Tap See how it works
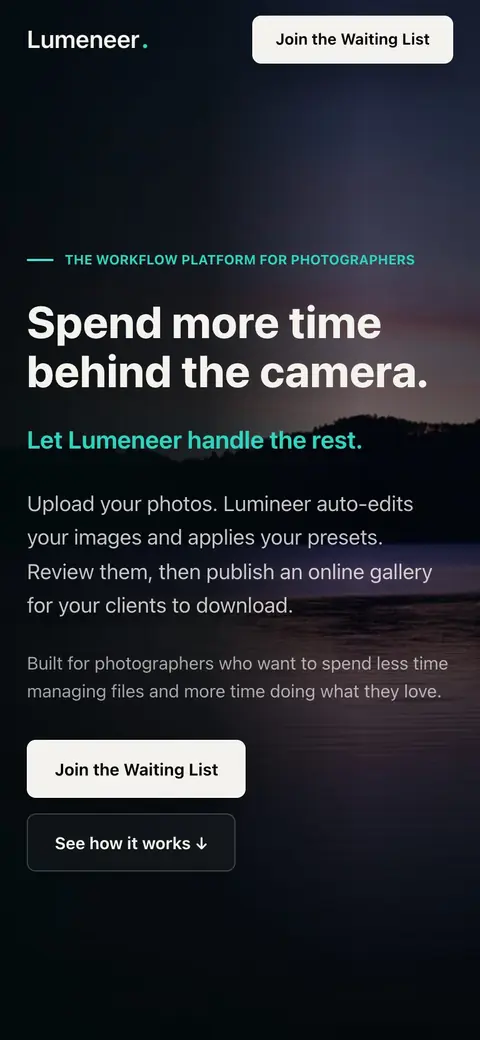 click(131, 842)
